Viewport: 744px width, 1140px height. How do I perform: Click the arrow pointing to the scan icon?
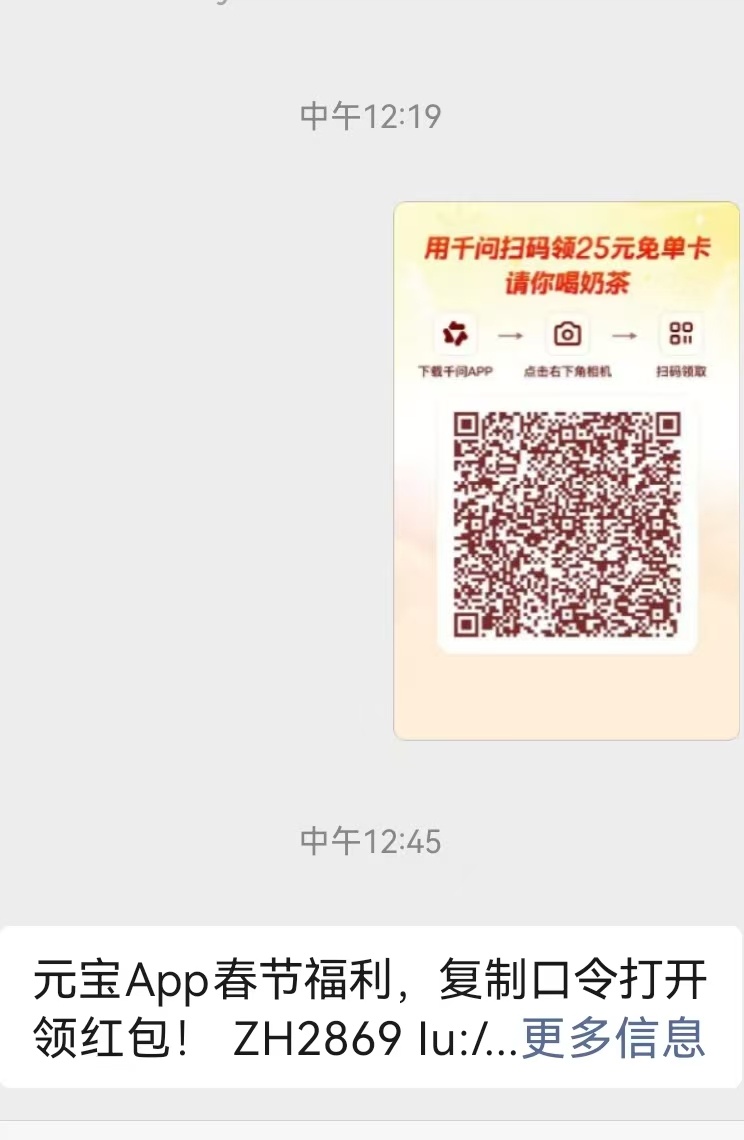(623, 335)
